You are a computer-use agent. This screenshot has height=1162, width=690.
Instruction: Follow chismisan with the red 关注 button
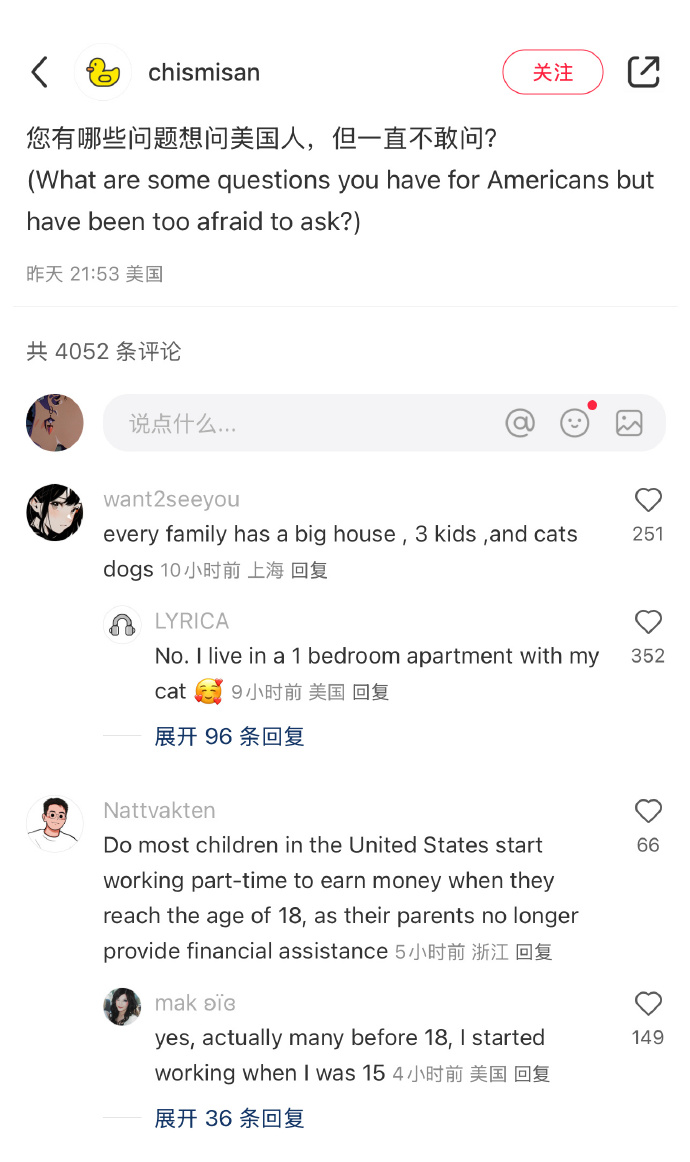[x=552, y=72]
